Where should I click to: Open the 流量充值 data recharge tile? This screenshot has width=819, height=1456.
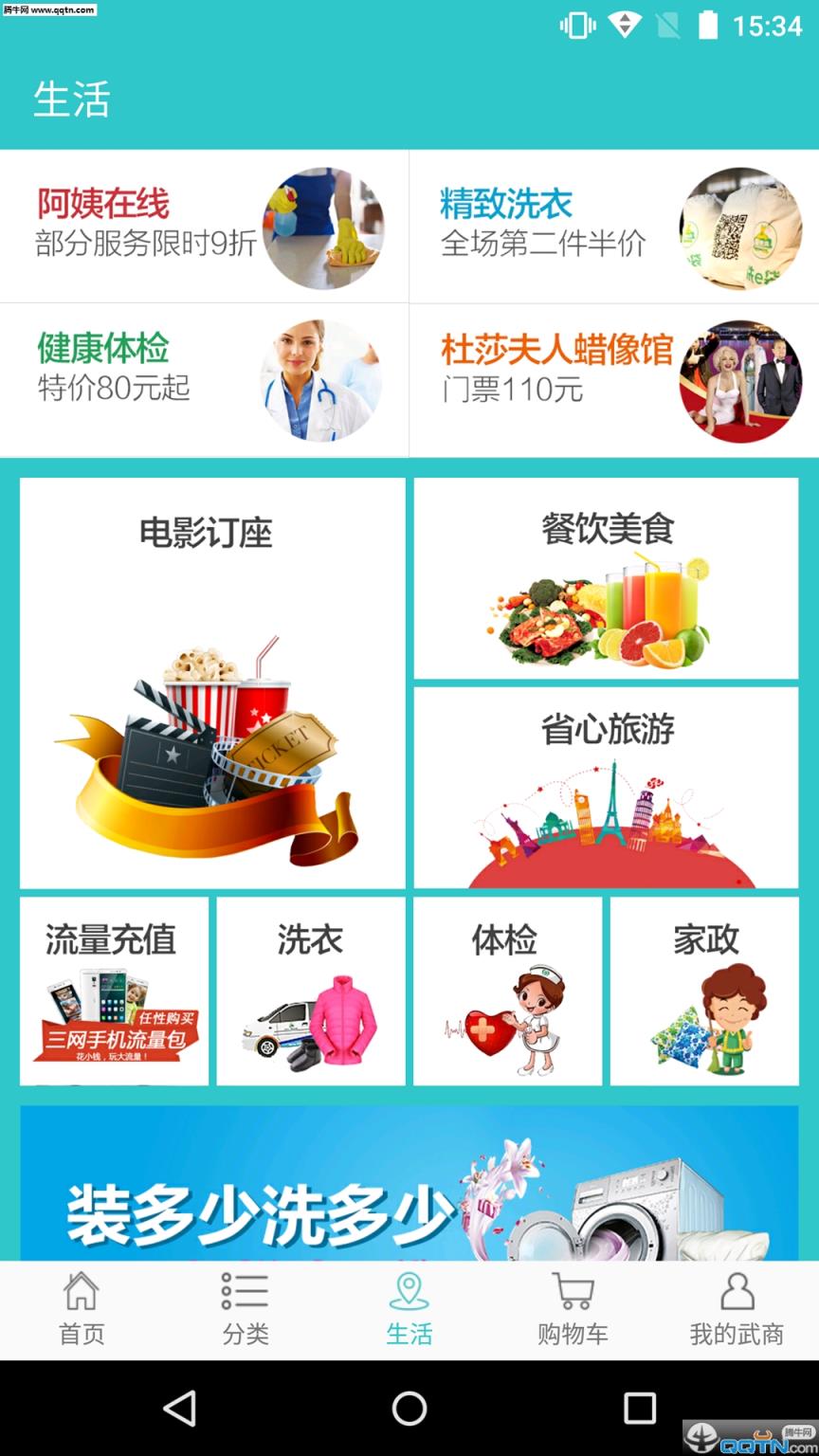pos(114,991)
